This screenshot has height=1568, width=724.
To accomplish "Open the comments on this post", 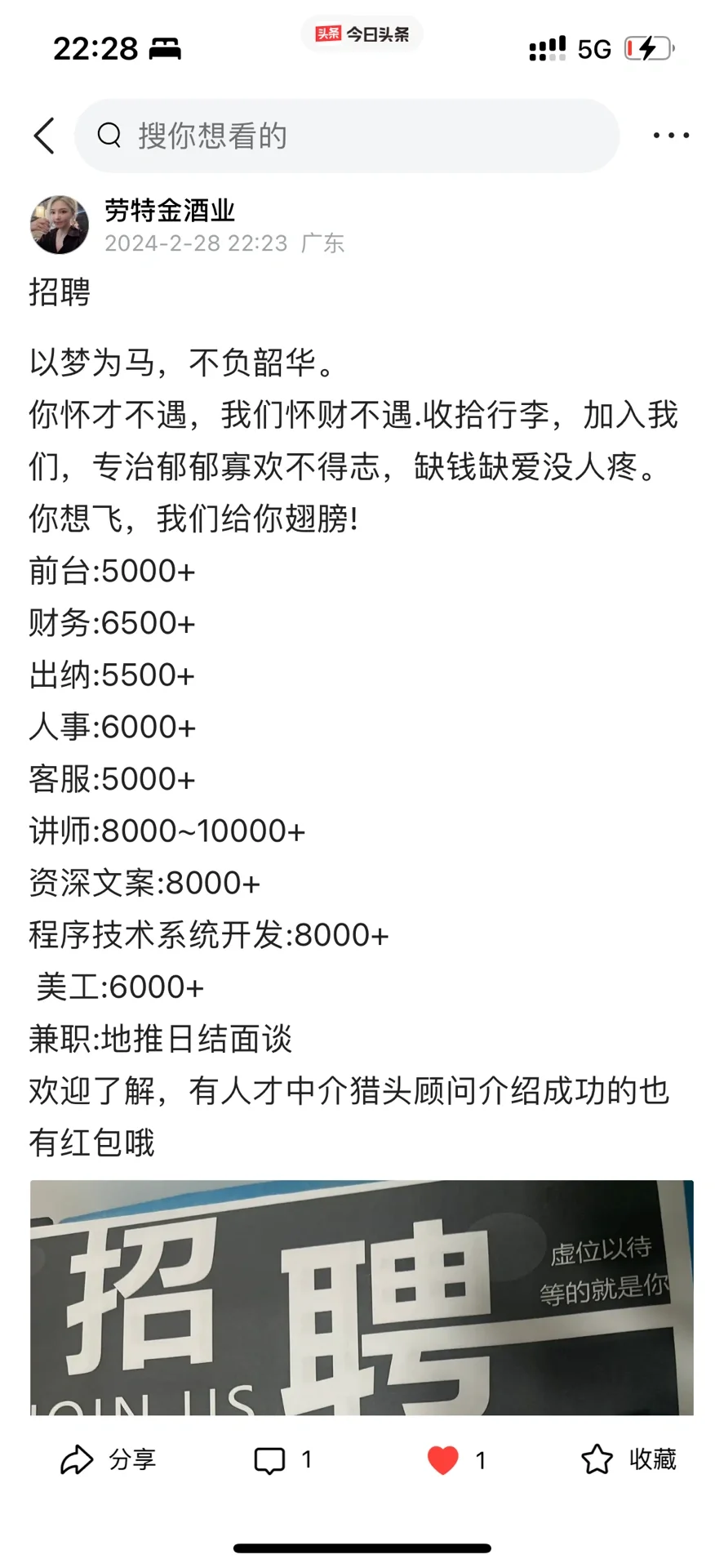I will click(282, 1459).
